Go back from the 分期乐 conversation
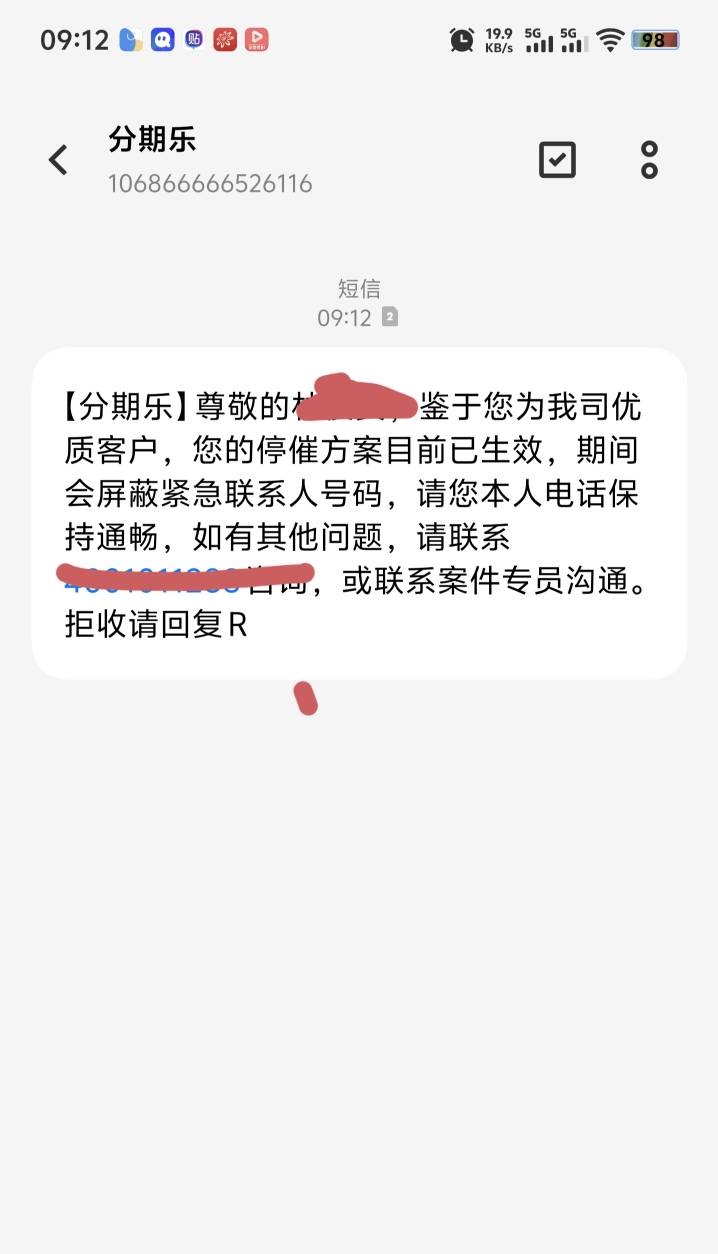The height and width of the screenshot is (1254, 718). (x=58, y=160)
